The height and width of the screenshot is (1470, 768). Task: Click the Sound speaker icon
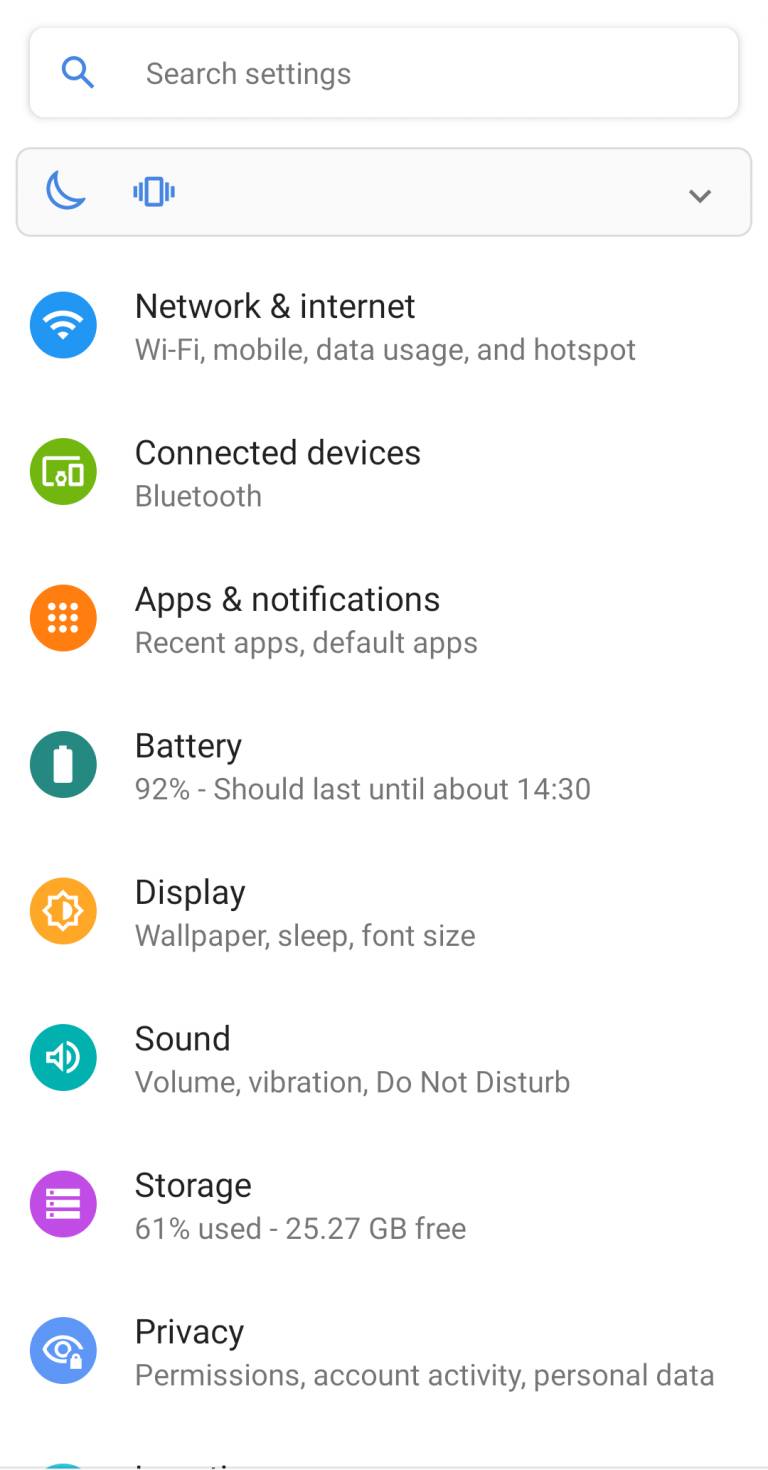pyautogui.click(x=63, y=1057)
